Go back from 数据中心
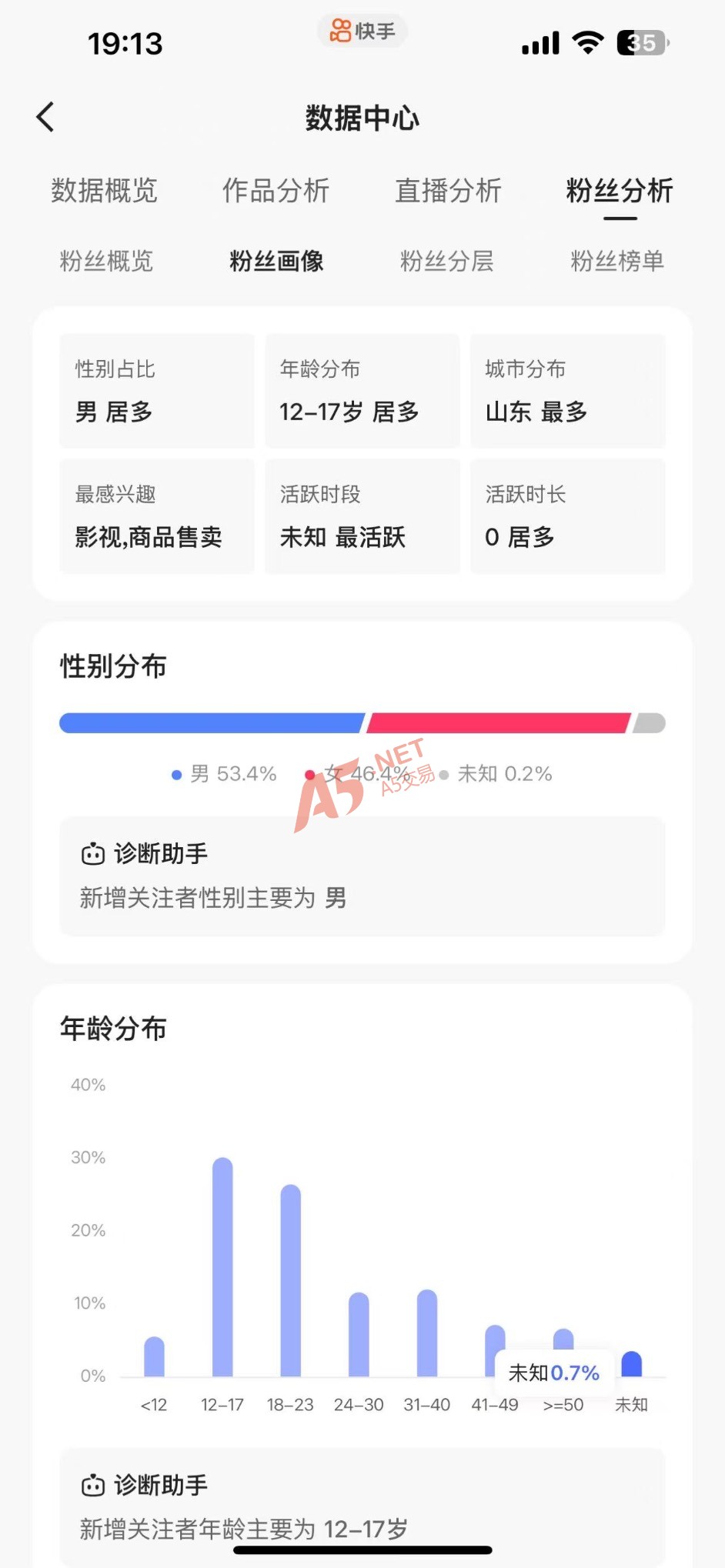This screenshot has height=1568, width=725. tap(45, 118)
